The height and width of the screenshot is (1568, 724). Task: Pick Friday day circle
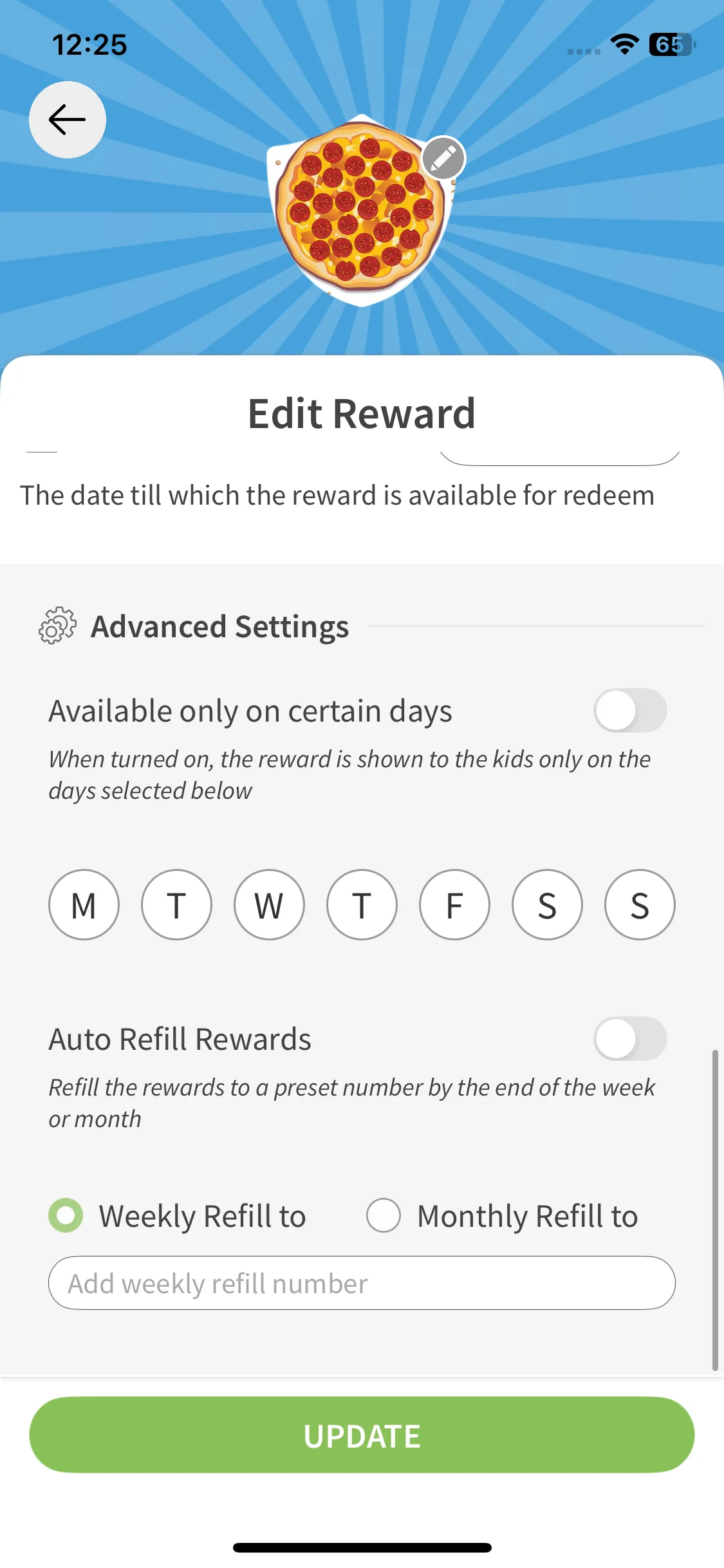[x=454, y=905]
